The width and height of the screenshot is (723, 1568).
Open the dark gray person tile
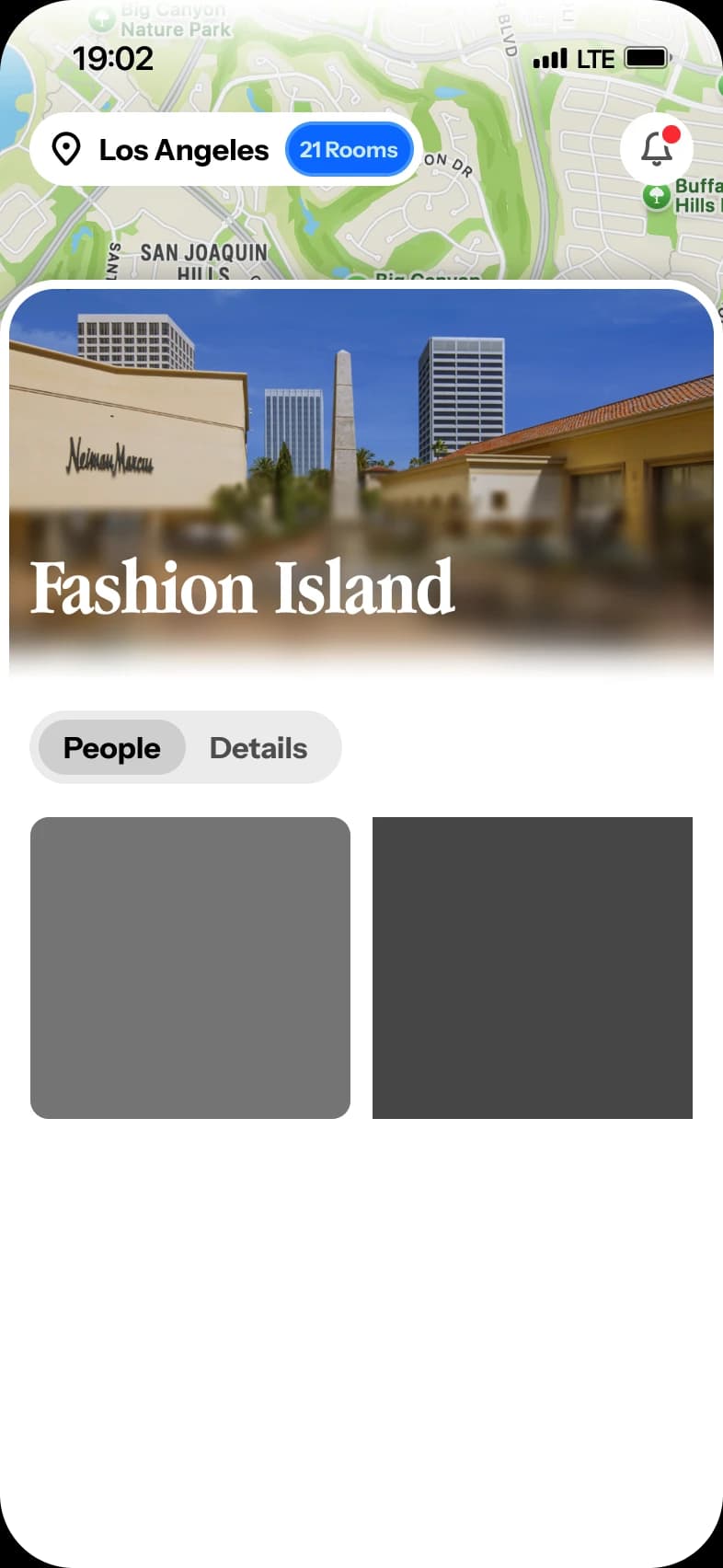[x=532, y=967]
